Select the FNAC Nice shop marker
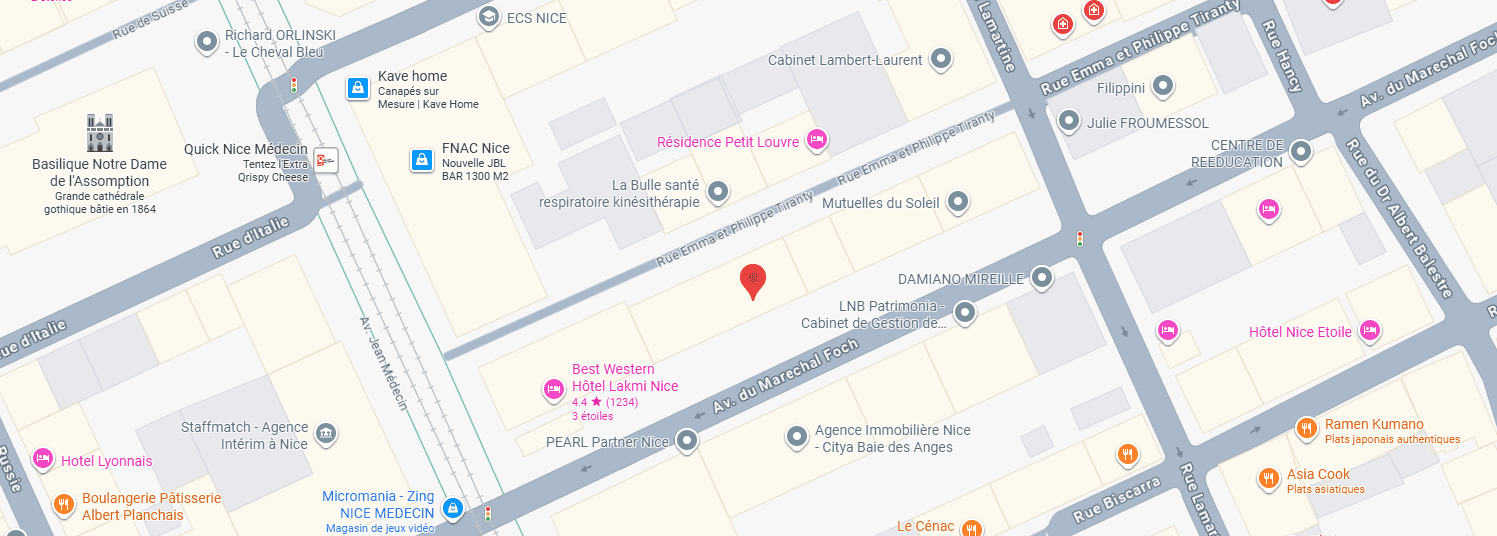 pyautogui.click(x=422, y=159)
